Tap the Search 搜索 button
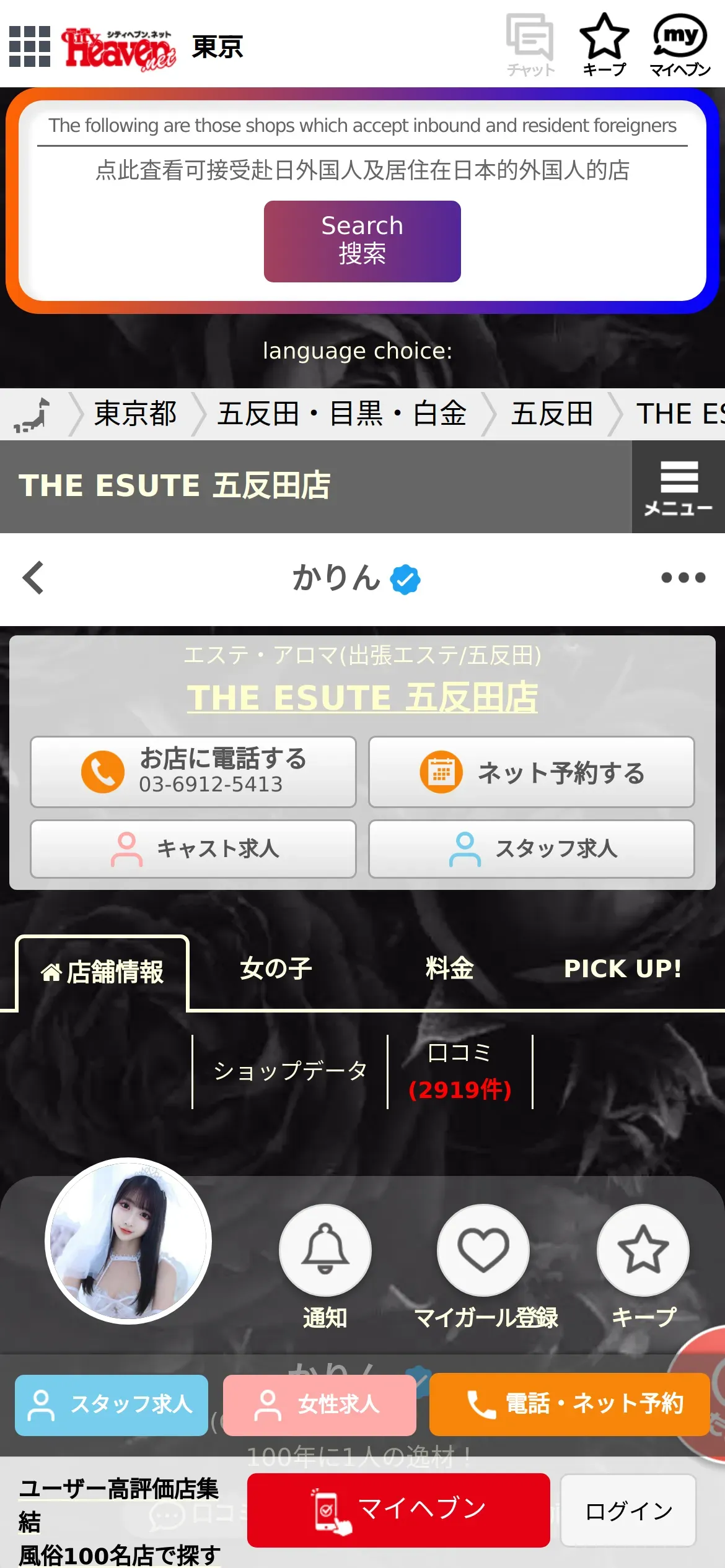 [362, 241]
